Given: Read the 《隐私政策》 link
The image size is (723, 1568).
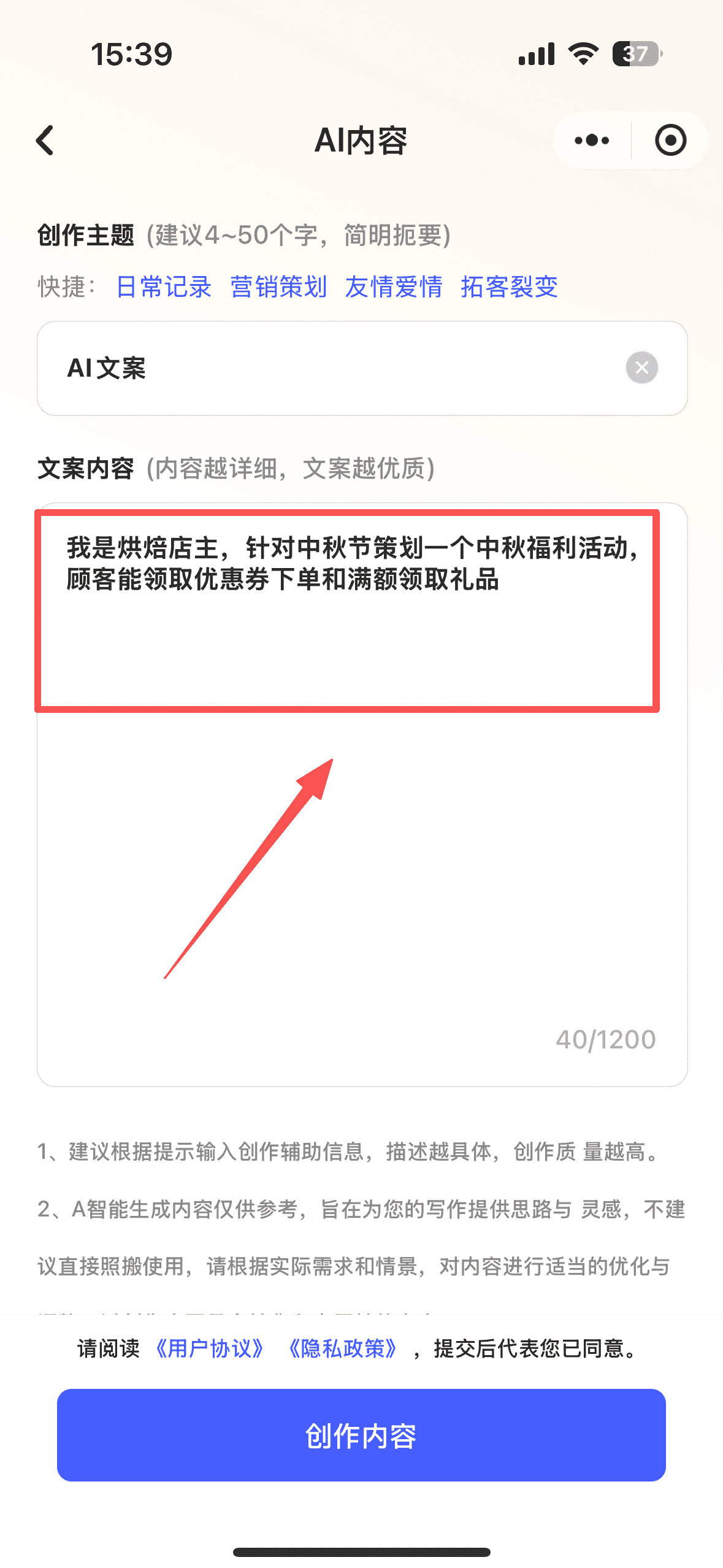Looking at the screenshot, I should tap(343, 1349).
